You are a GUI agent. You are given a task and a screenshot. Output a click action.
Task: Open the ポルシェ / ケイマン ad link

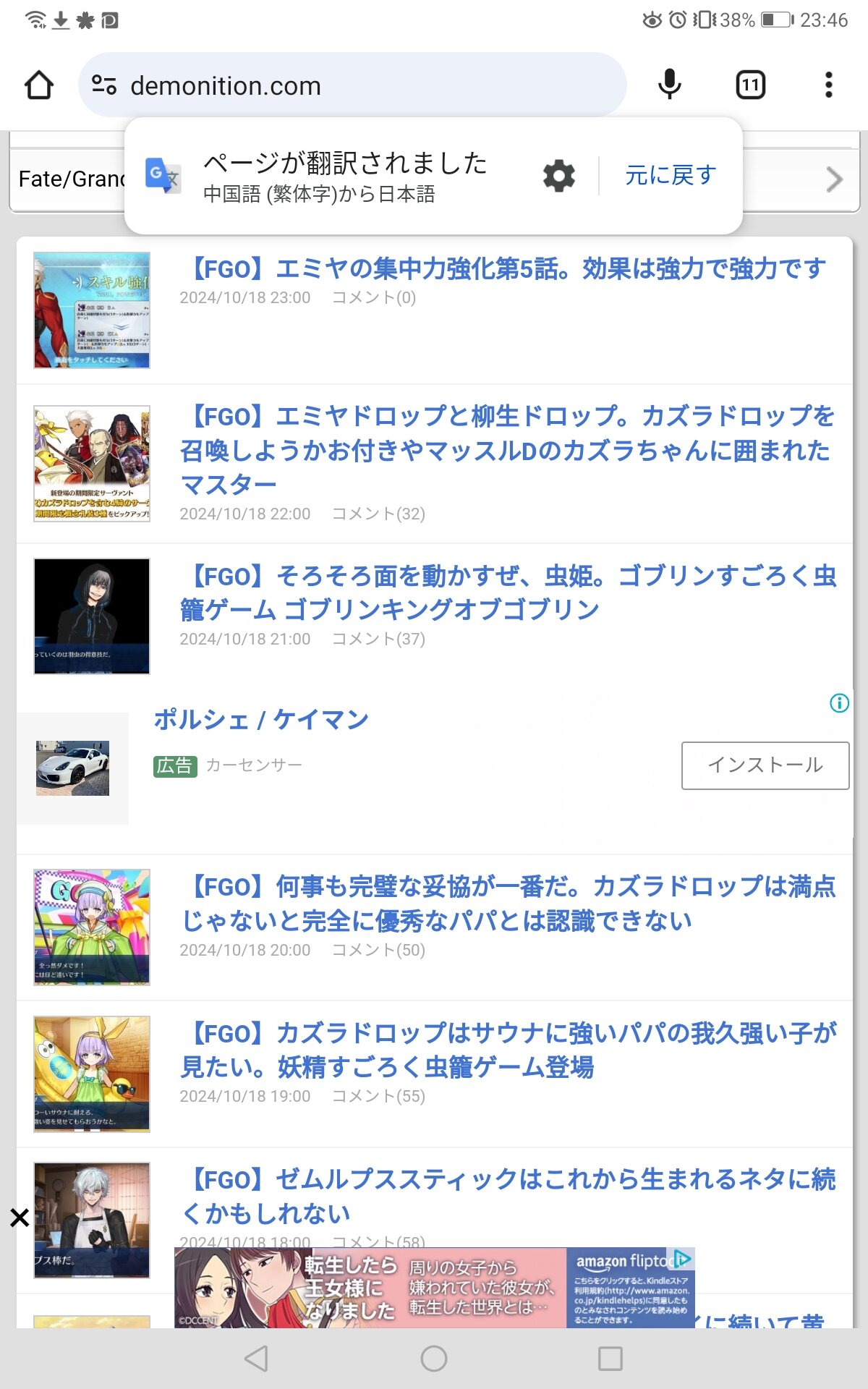pos(261,720)
